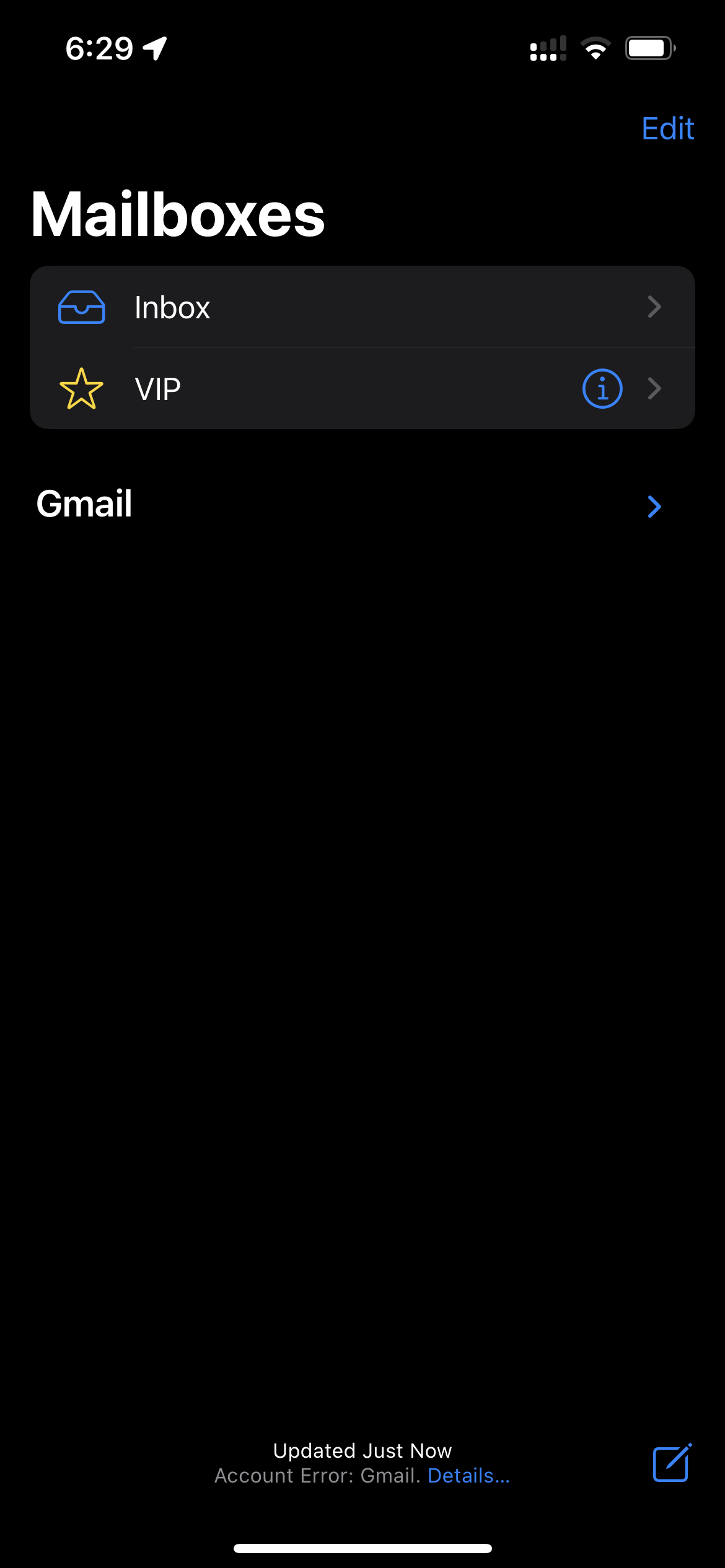Tap the yellow VIP star icon
Viewport: 725px width, 1568px height.
[x=80, y=388]
